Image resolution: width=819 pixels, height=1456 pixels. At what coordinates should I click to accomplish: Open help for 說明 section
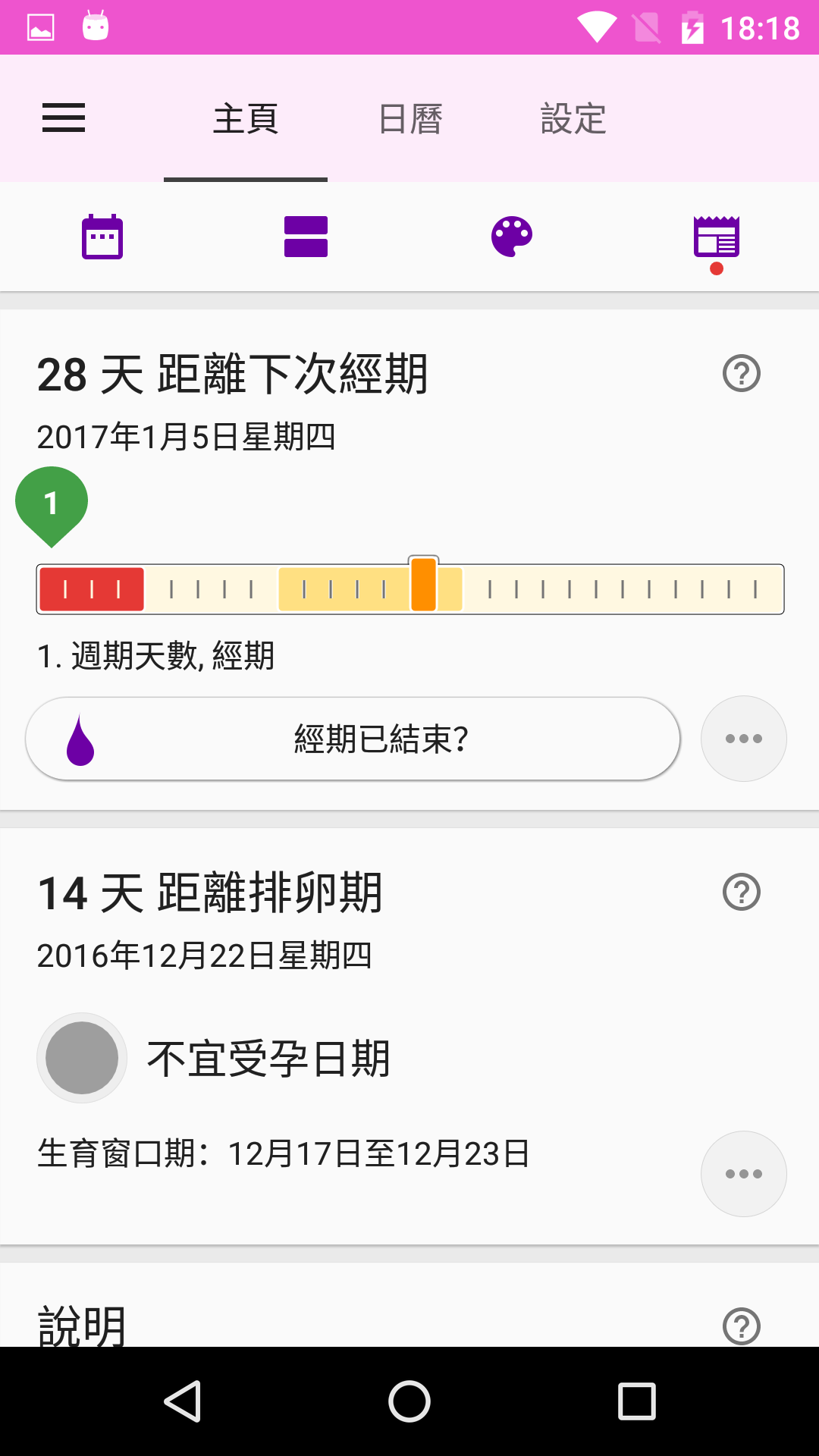point(742,1326)
